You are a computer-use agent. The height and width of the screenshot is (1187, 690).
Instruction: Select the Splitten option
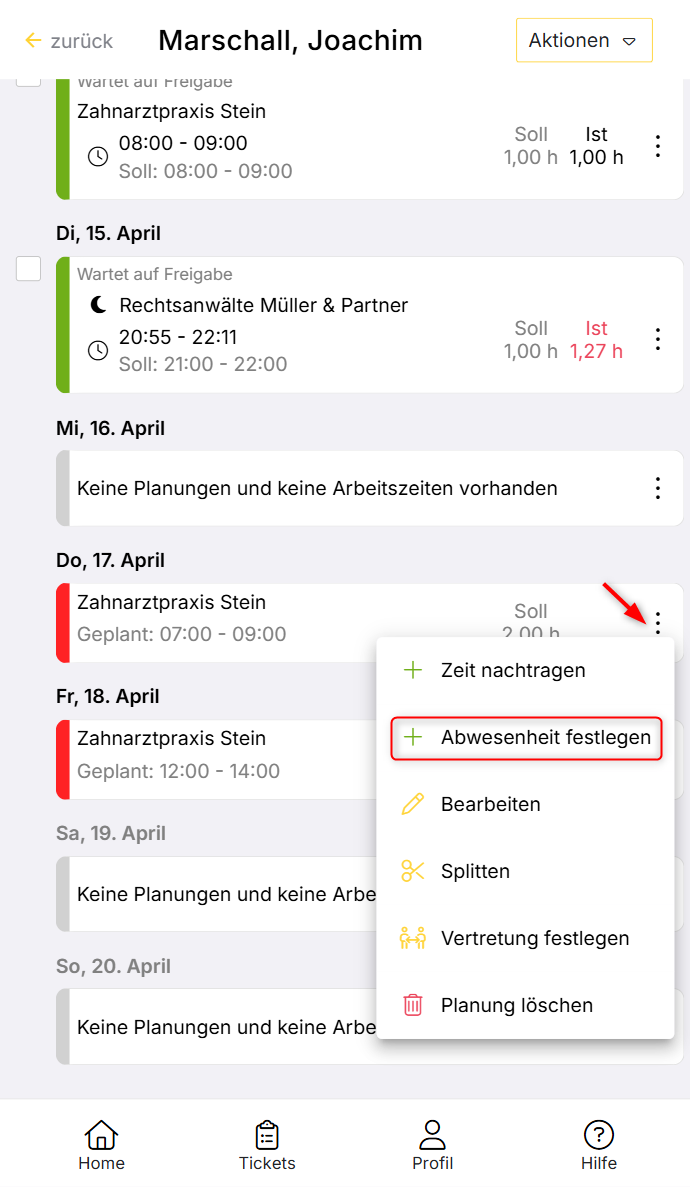(x=475, y=871)
